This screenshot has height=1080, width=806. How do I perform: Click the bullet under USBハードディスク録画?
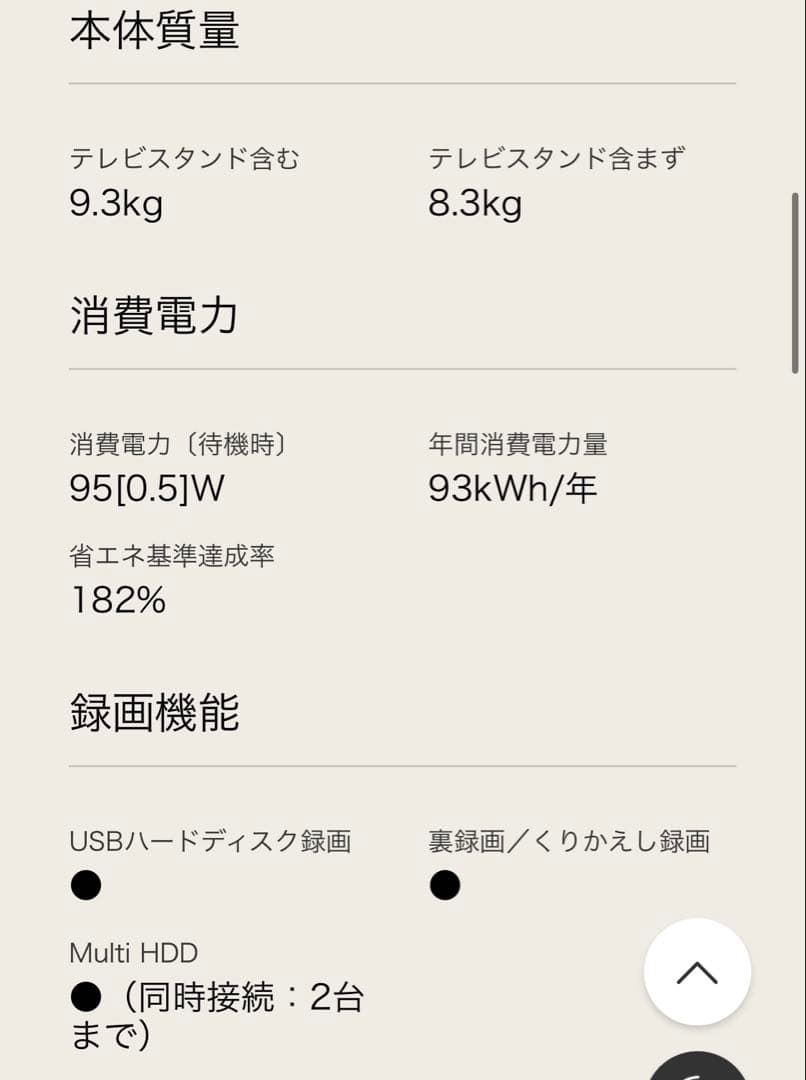pos(85,884)
